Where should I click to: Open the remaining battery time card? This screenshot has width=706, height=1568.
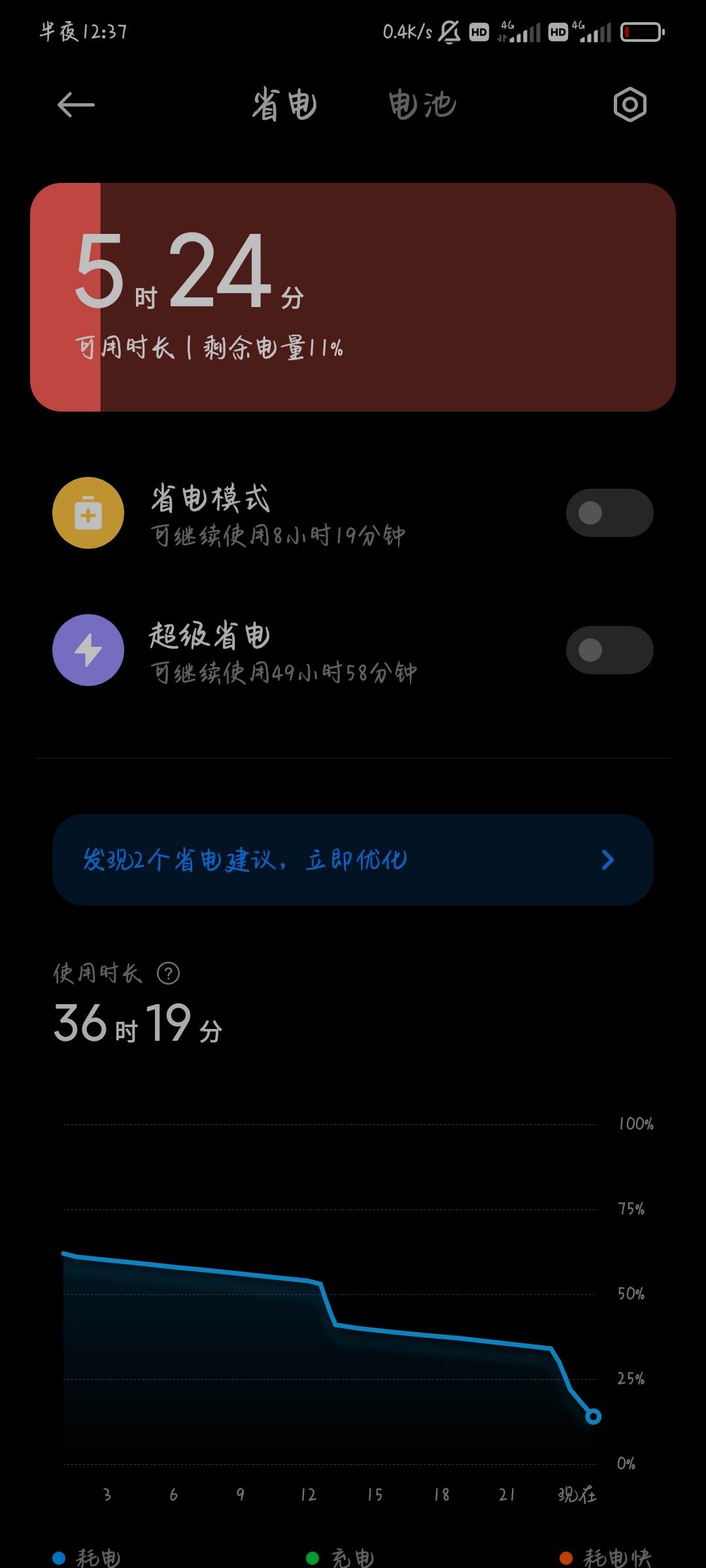[353, 297]
